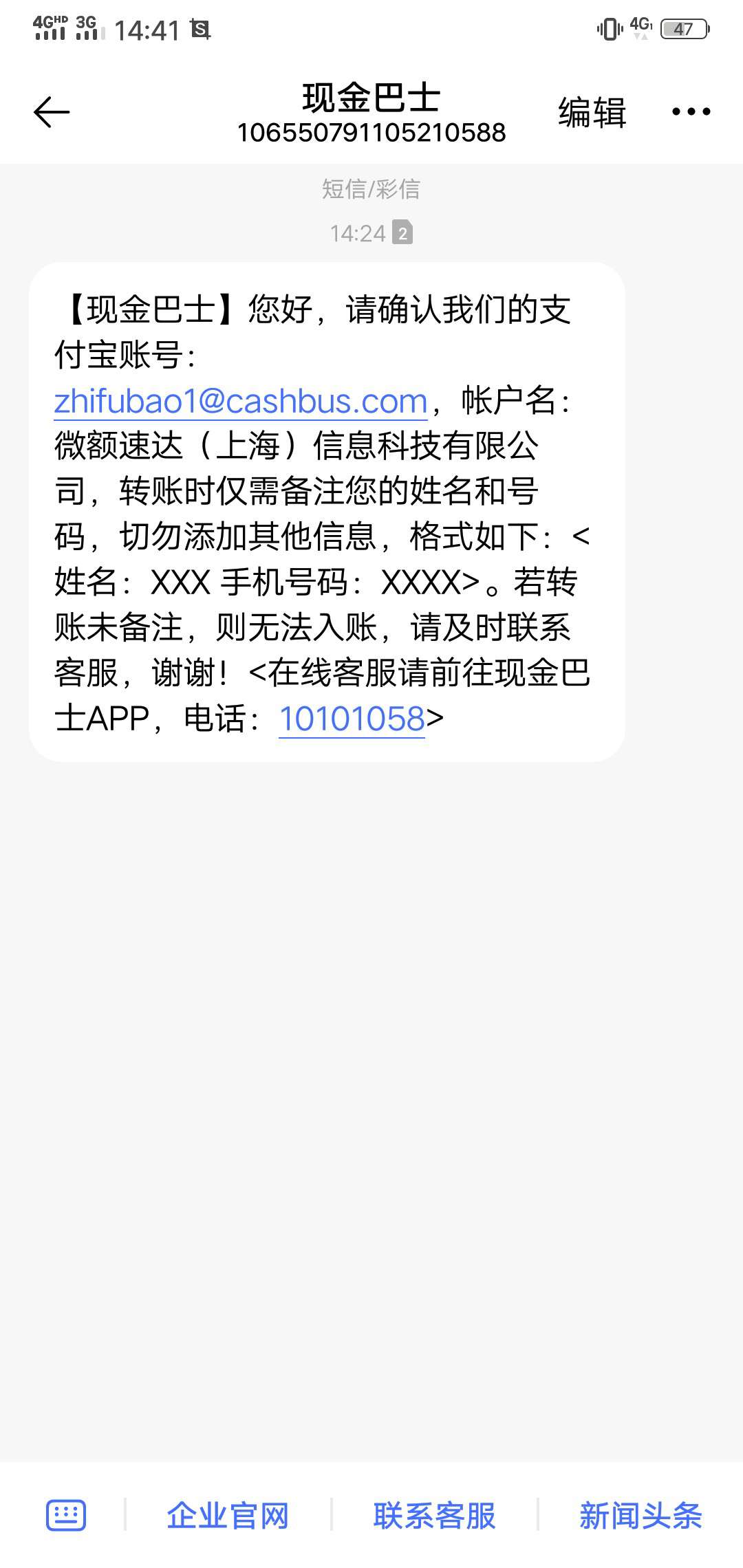Screen dimensions: 743x1568
Task: Open the 企业官网 menu
Action: [x=228, y=1516]
